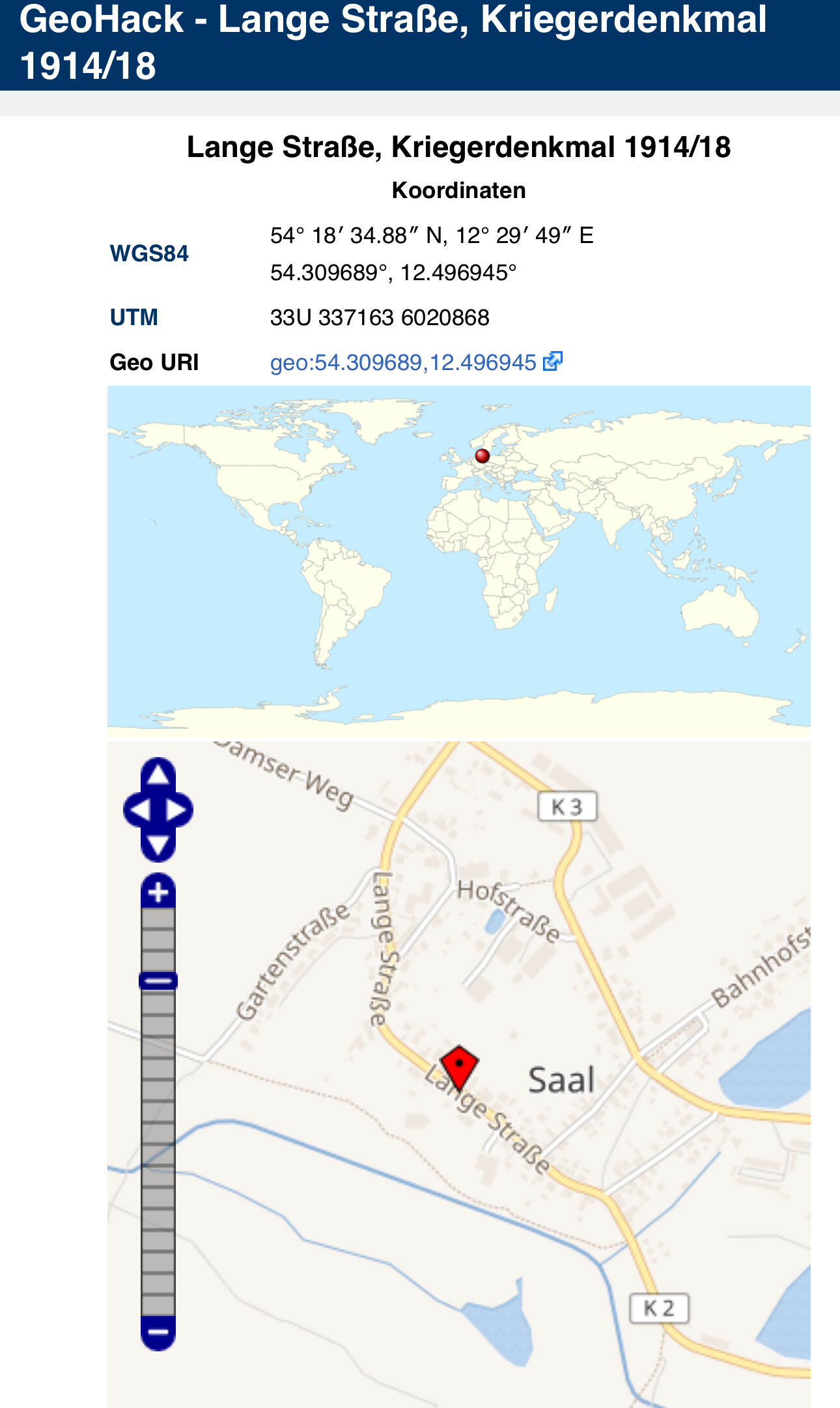Screen dimensions: 840x1408
Task: Pan the map left
Action: (x=138, y=811)
